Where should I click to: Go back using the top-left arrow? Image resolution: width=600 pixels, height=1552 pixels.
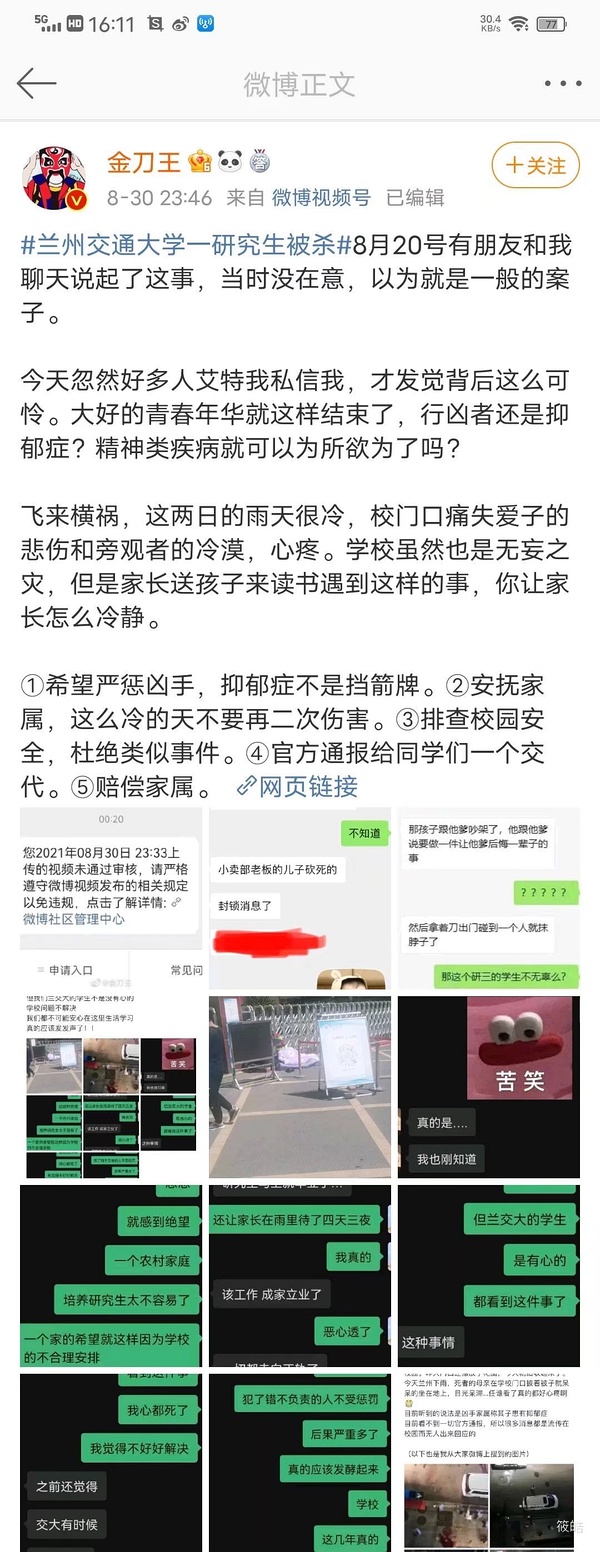coord(36,84)
